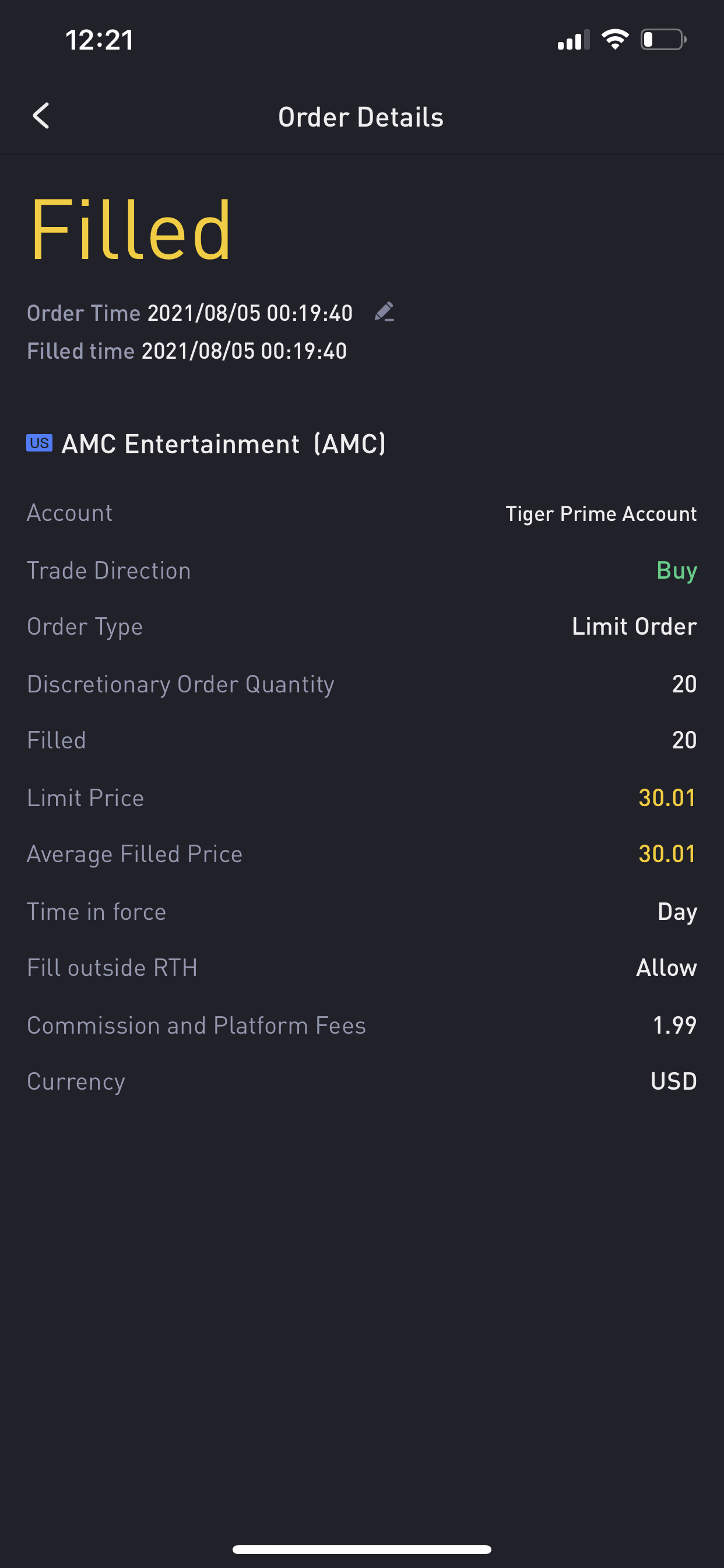Open the AMC Entertainment (AMC) stock page
The width and height of the screenshot is (724, 1568).
206,444
